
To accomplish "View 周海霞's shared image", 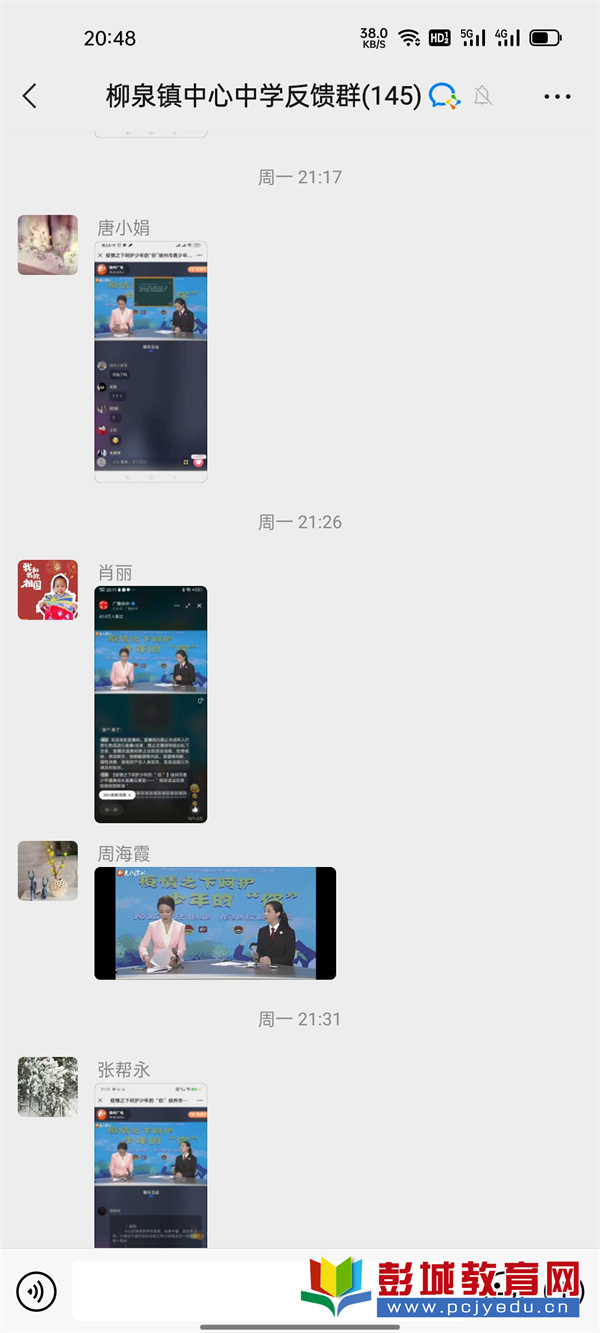I will tap(215, 923).
